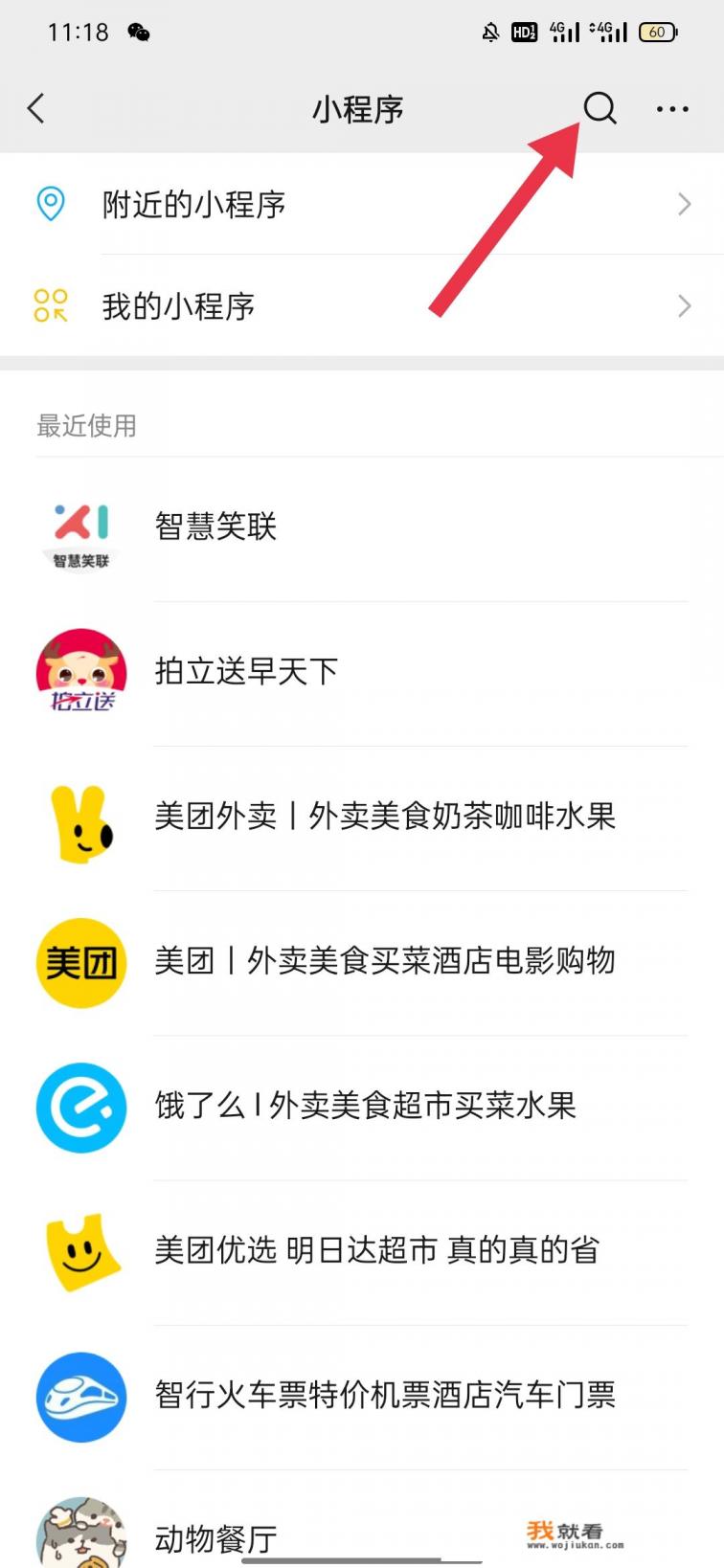Tap the yellow 美团 app icon
Viewport: 724px width, 1568px height.
[x=80, y=963]
